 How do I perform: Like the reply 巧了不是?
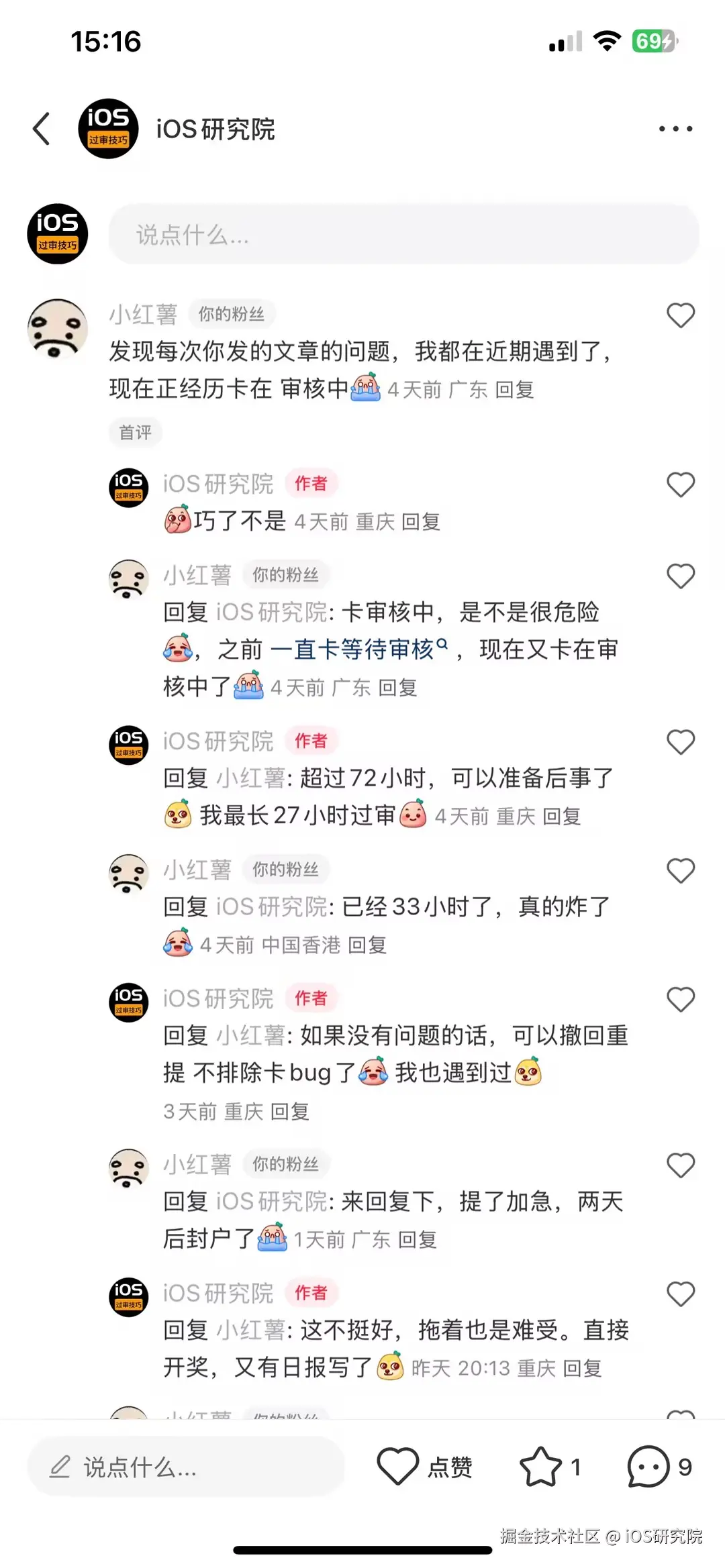(x=680, y=485)
